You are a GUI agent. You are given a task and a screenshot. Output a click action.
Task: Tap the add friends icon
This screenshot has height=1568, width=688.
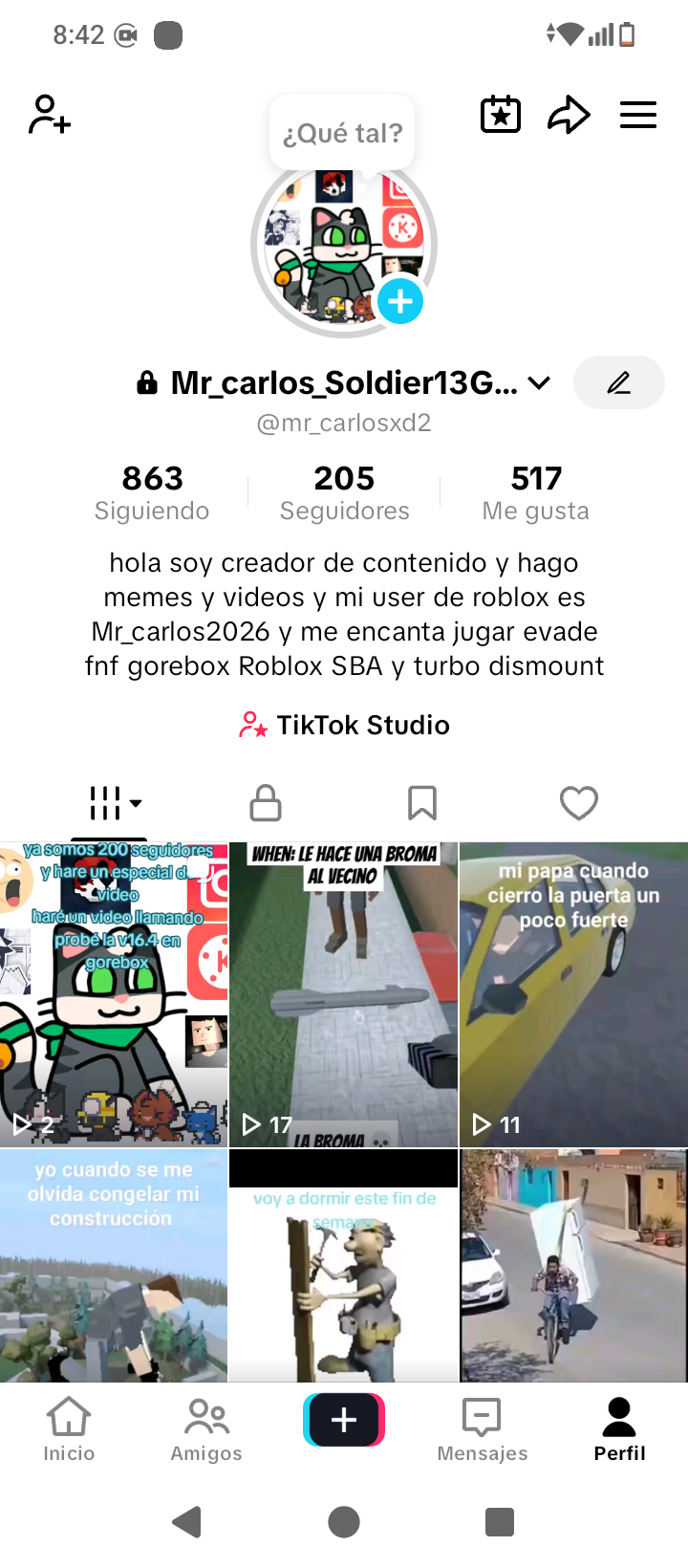pos(50,115)
